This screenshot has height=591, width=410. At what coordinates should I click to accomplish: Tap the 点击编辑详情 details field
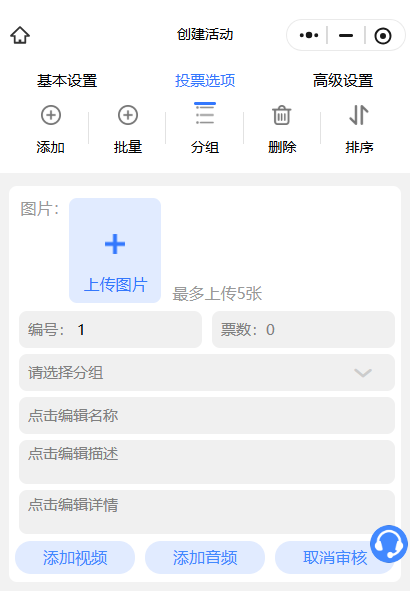pos(207,512)
